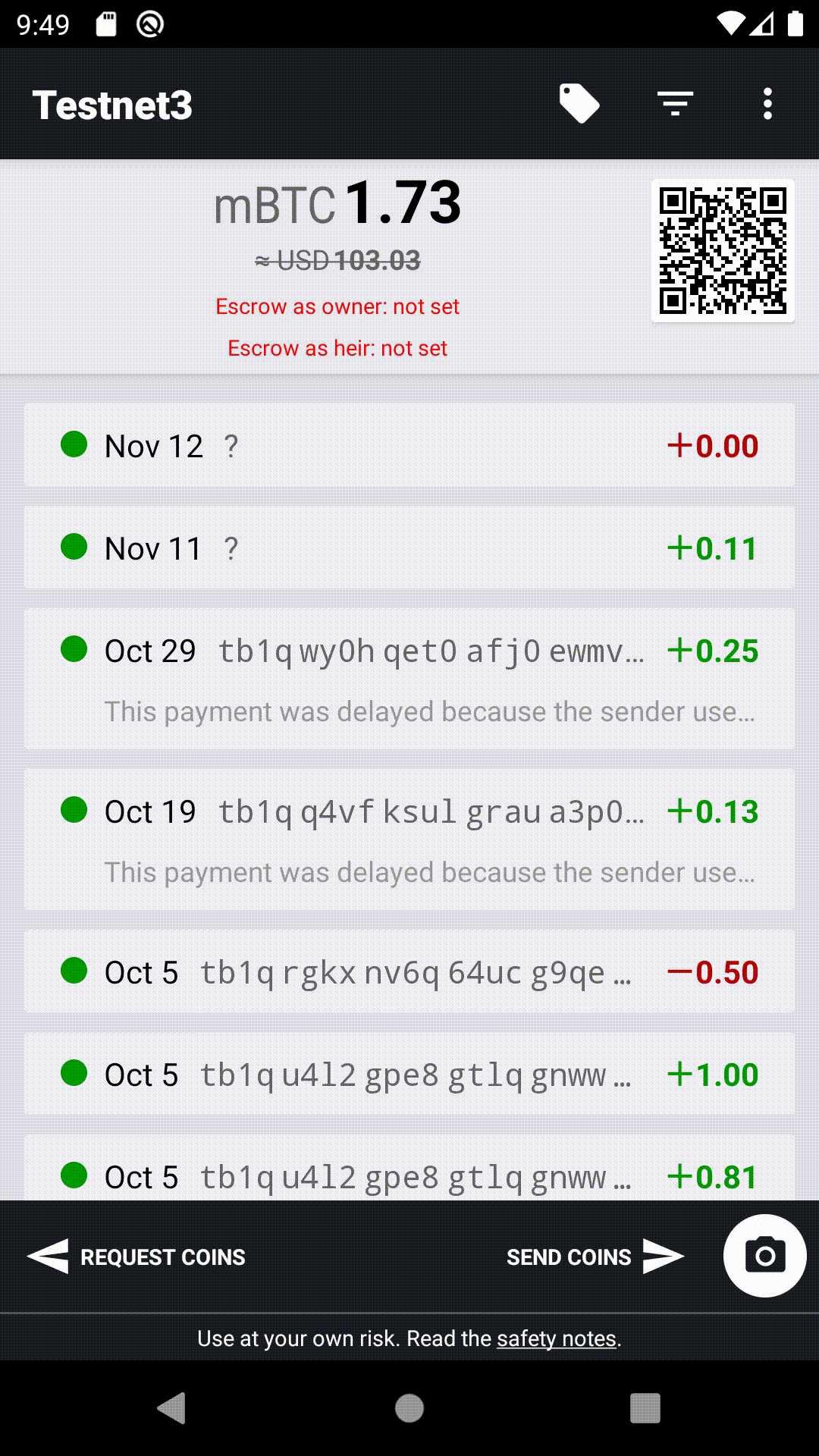
Task: Tap Request Coins
Action: tap(136, 1257)
